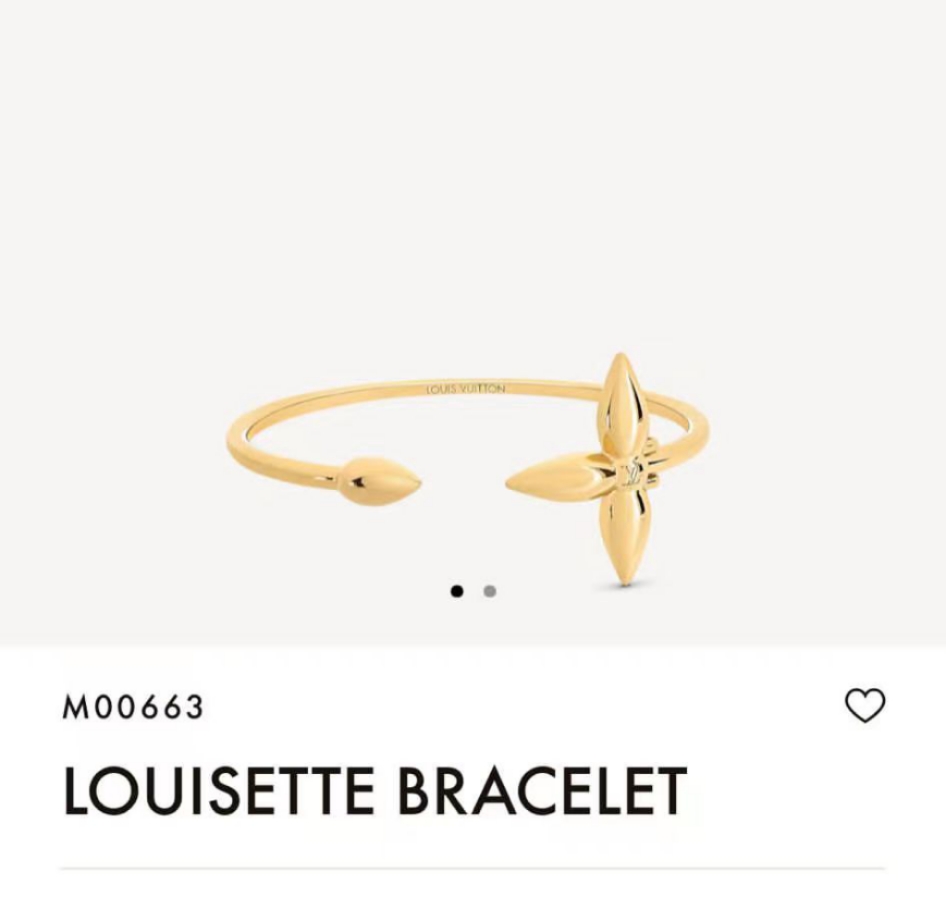Add Louisette Bracelet to wishlist
Screen dimensions: 946x906
coord(865,706)
